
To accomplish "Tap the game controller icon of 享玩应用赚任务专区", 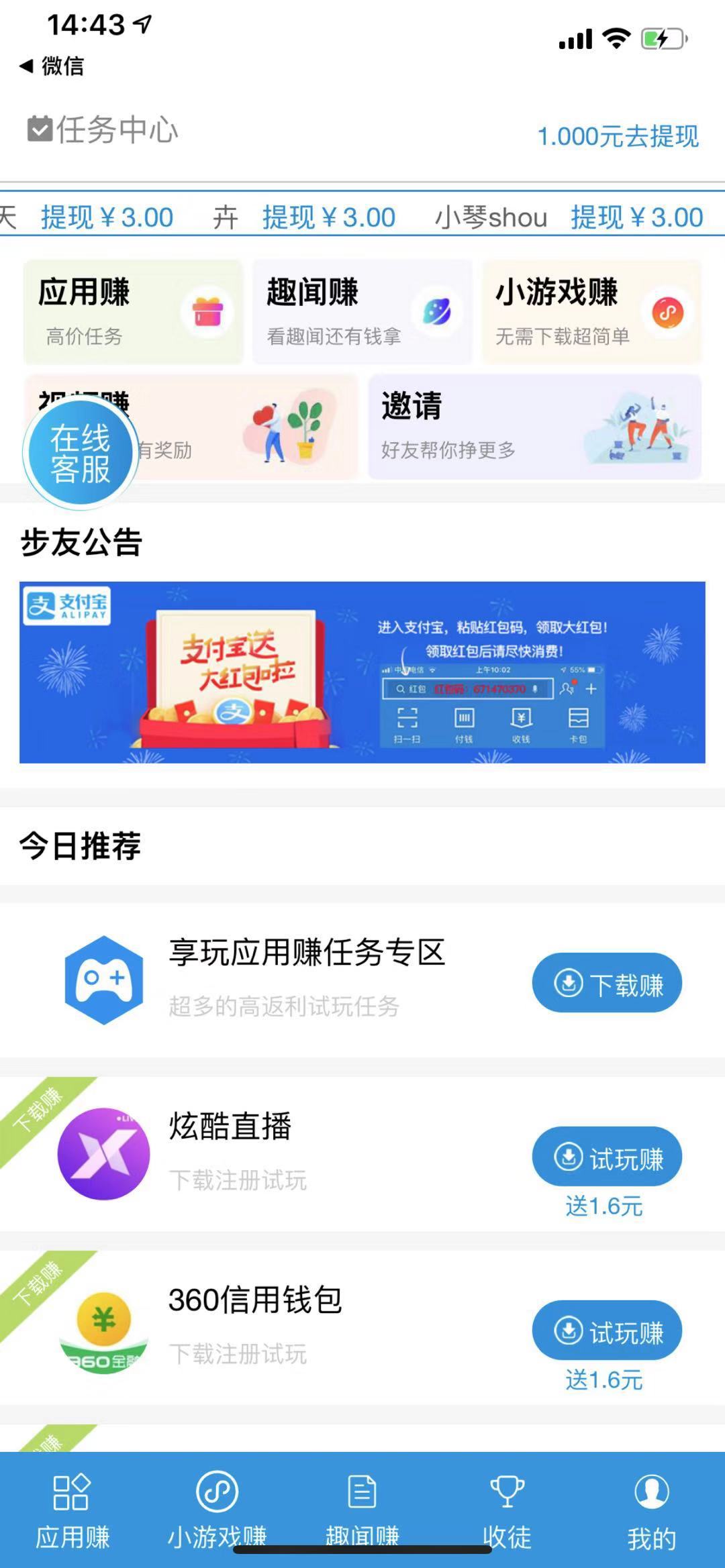I will point(104,980).
